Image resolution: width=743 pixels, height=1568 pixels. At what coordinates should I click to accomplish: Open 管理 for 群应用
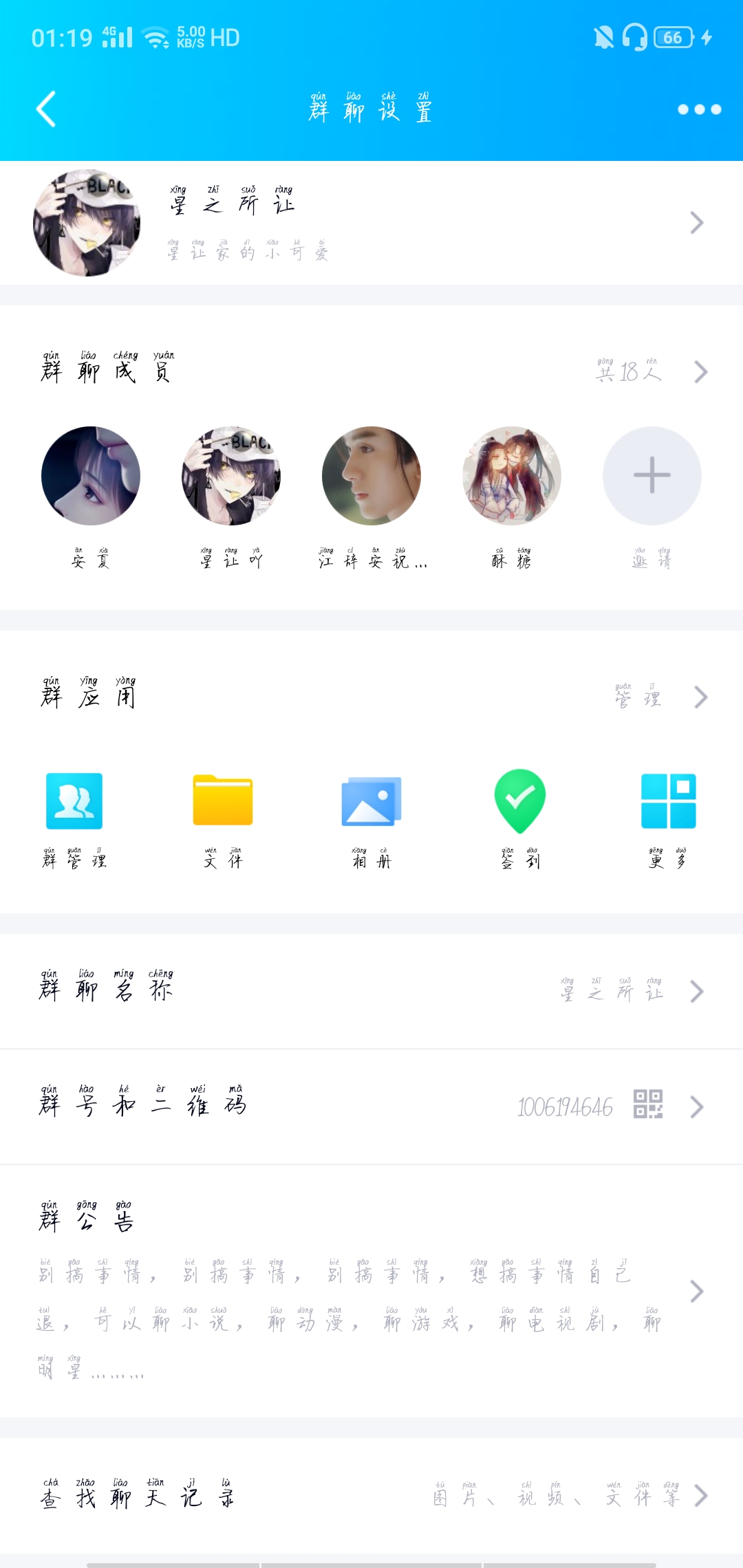point(660,697)
